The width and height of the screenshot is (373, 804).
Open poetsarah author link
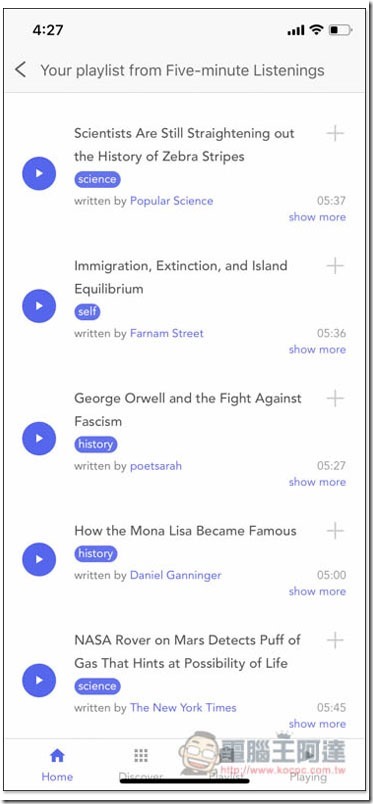tap(156, 466)
